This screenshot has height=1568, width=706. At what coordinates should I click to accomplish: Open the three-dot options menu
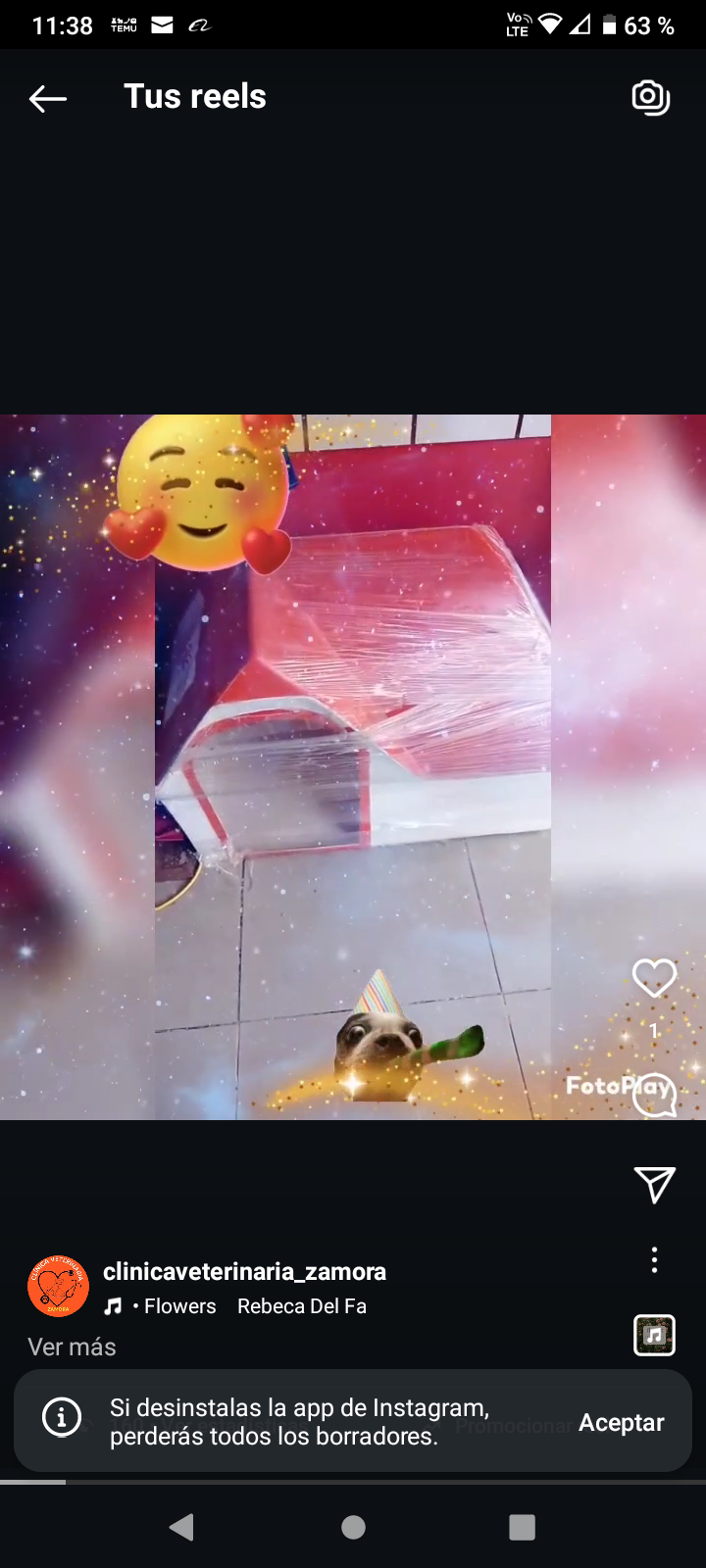654,1260
